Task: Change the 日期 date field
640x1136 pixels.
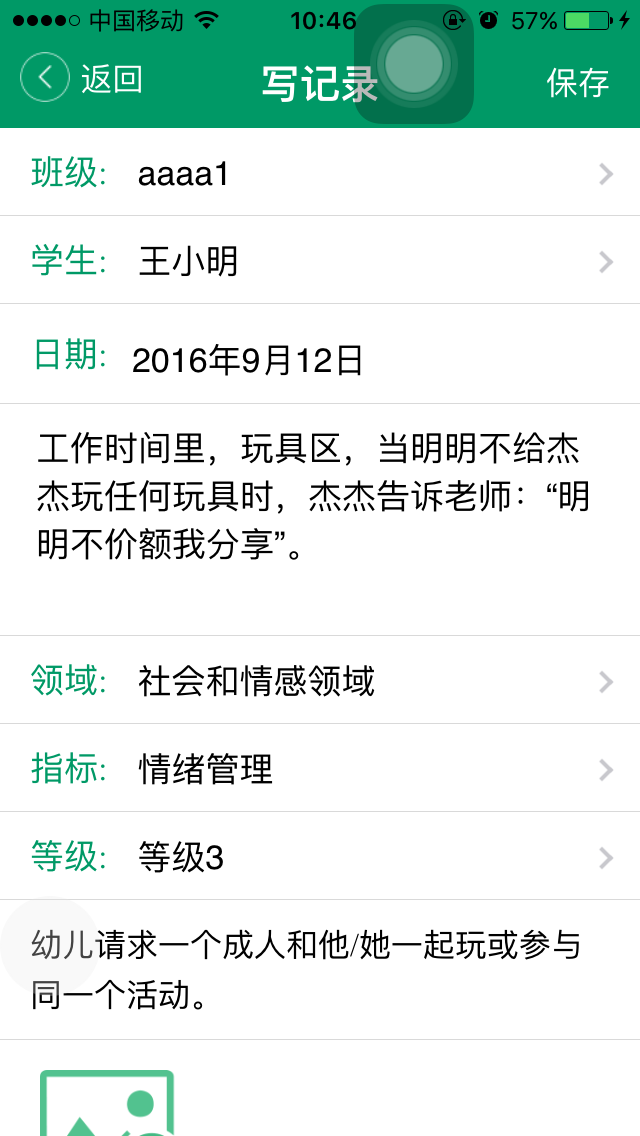Action: point(320,358)
